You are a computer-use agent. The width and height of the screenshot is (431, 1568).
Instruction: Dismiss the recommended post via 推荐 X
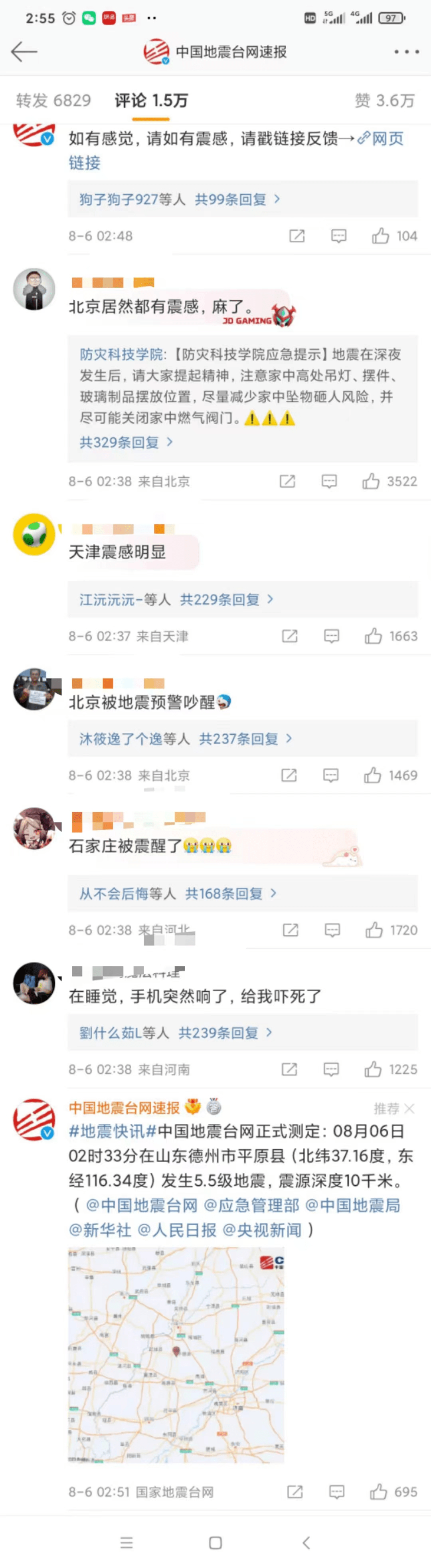409,1108
